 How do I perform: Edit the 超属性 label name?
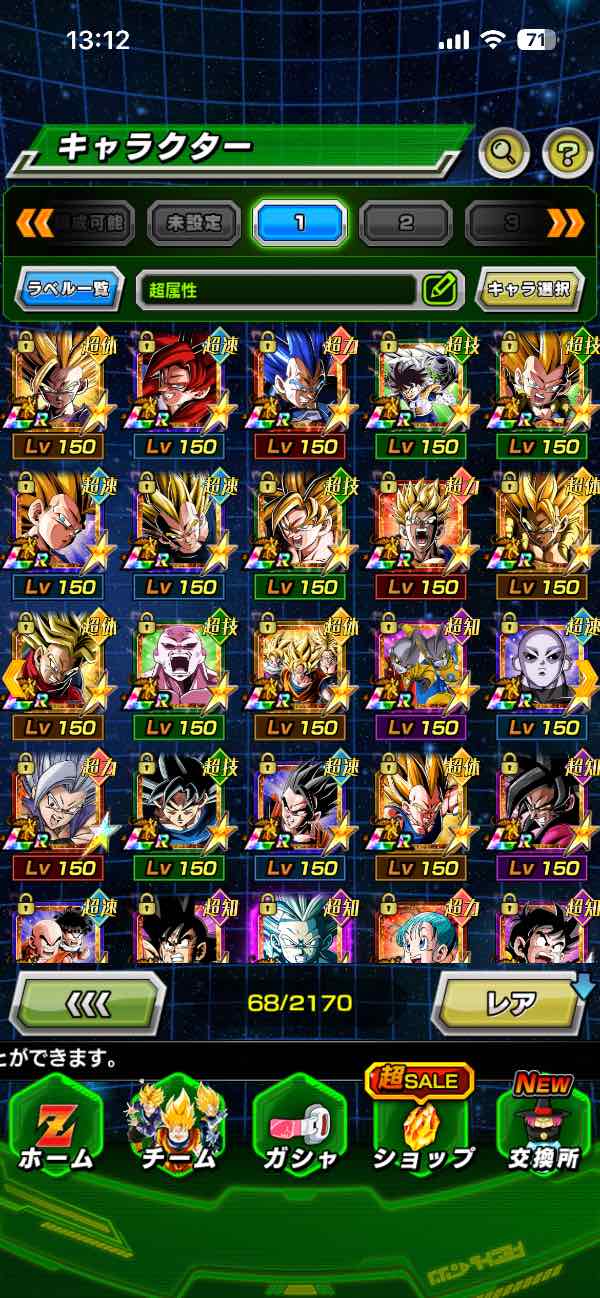[439, 290]
